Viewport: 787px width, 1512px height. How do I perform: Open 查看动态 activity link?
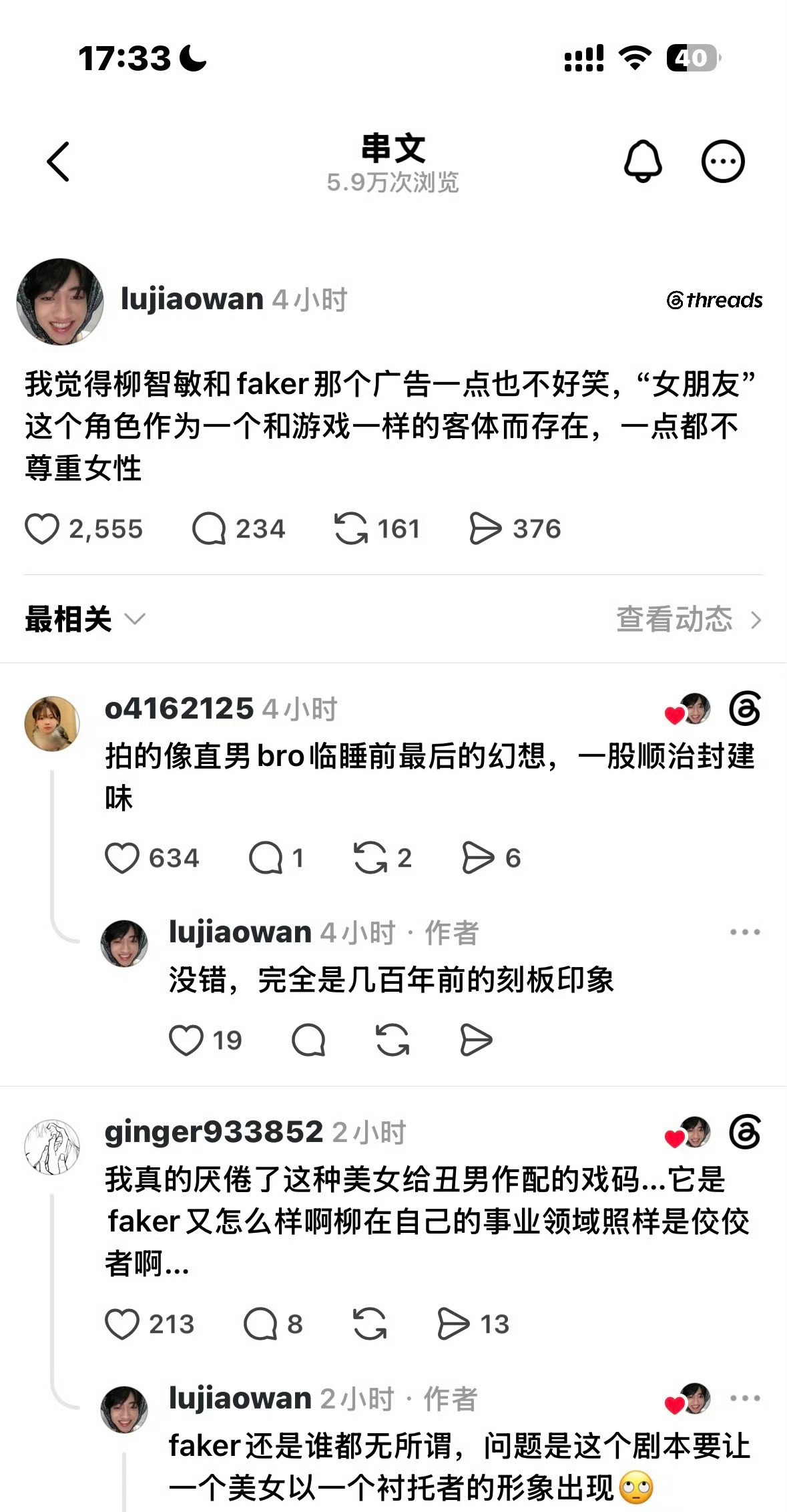pyautogui.click(x=689, y=619)
